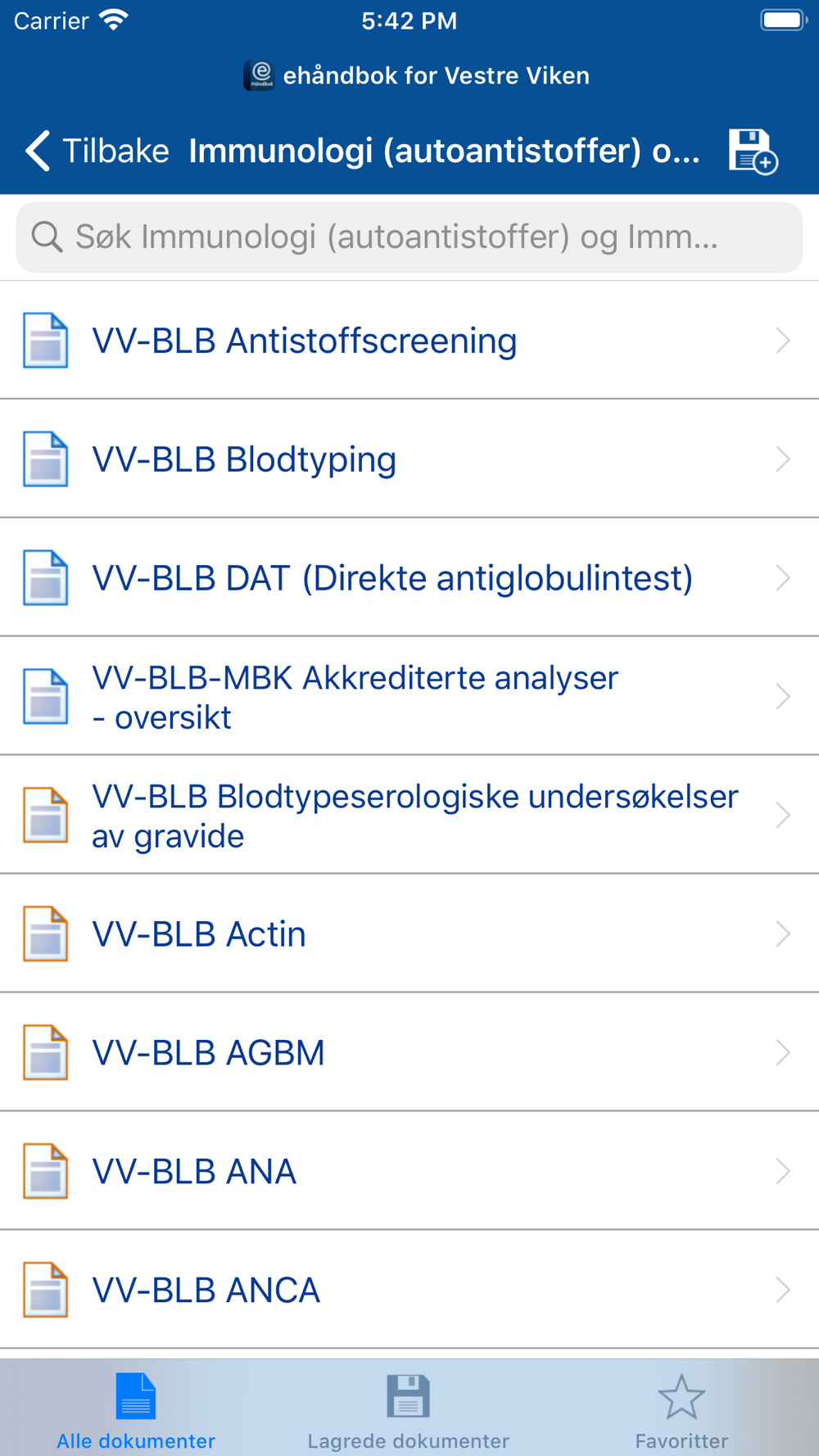Go back with the Tilbake button

[97, 151]
